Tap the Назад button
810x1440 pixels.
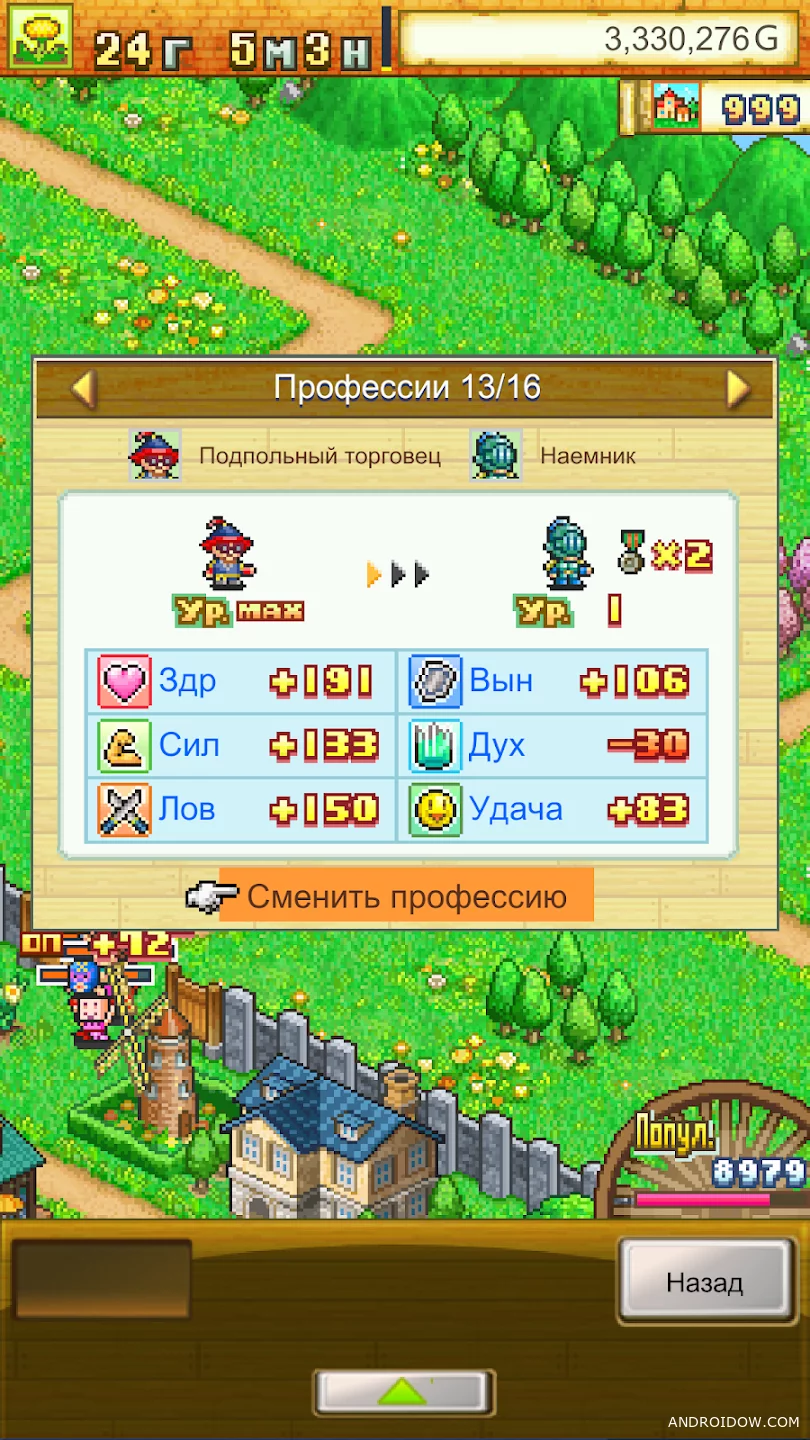coord(705,1282)
